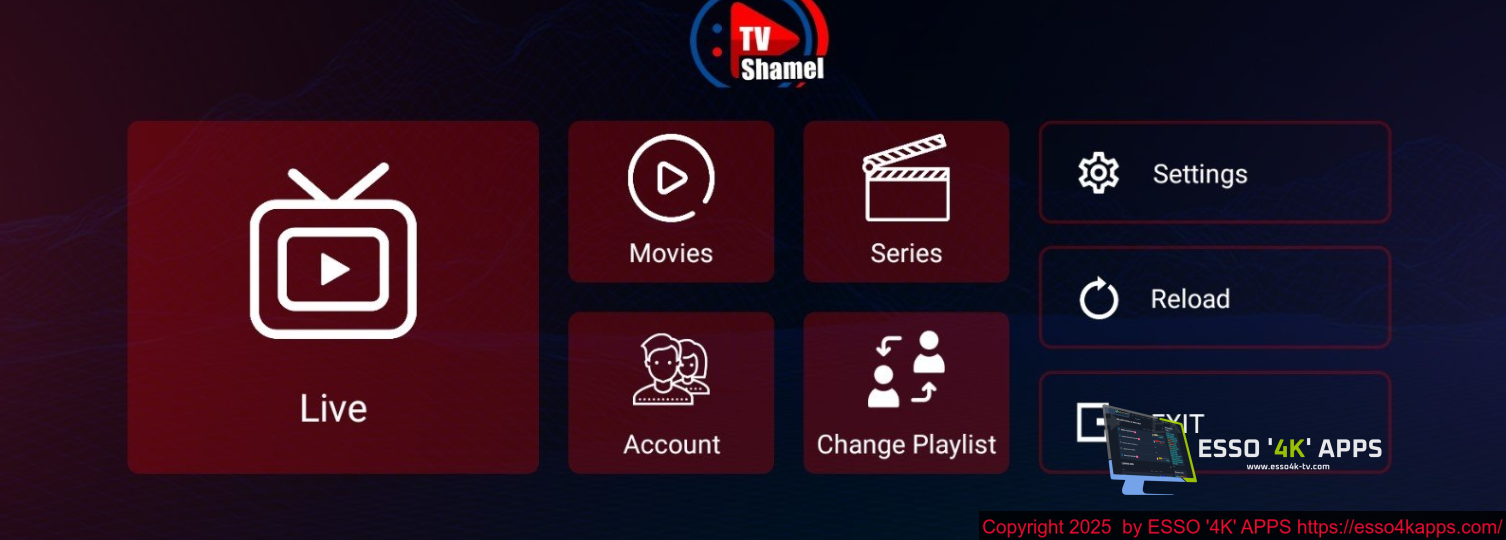
Task: Select Change Playlist
Action: [x=906, y=393]
